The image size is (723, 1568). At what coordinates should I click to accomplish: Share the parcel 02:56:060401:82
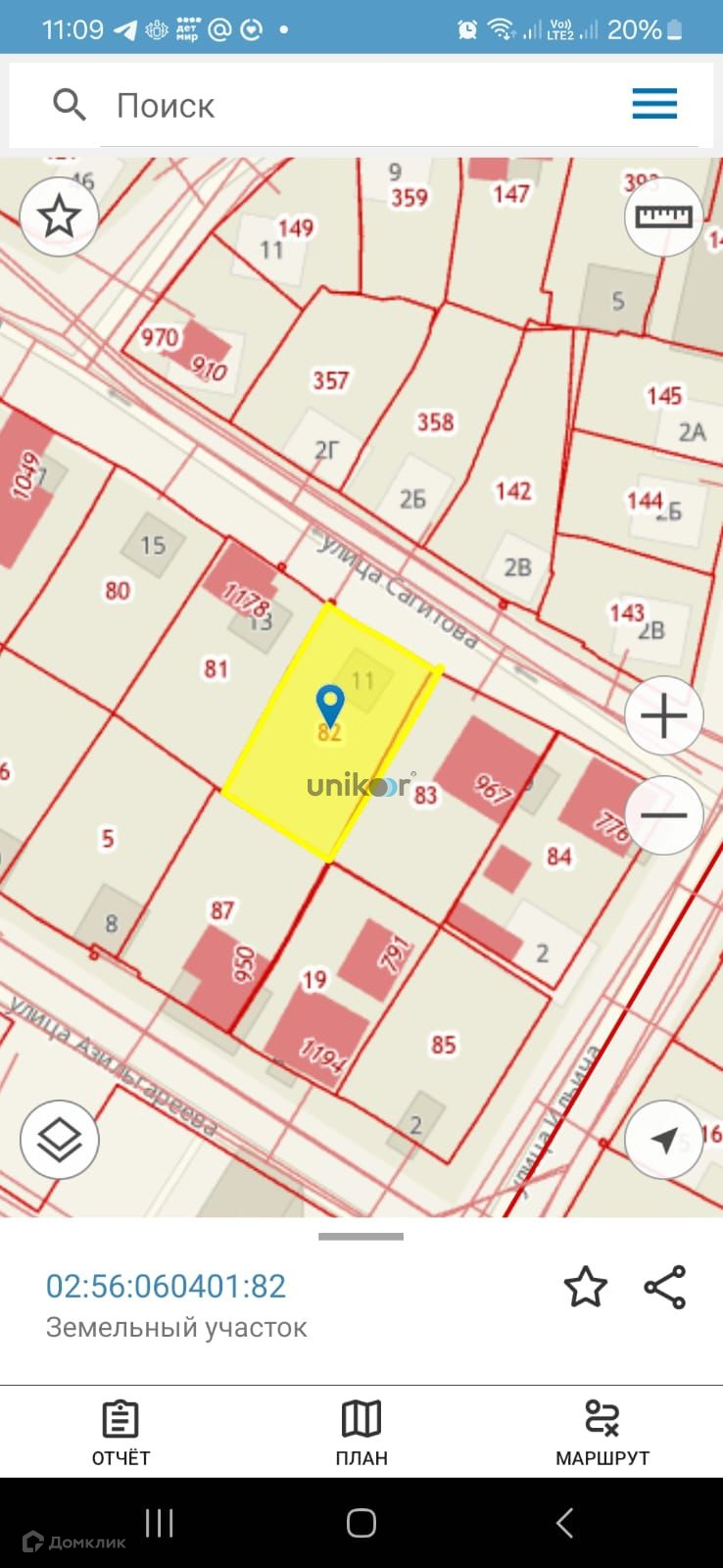tap(664, 1287)
